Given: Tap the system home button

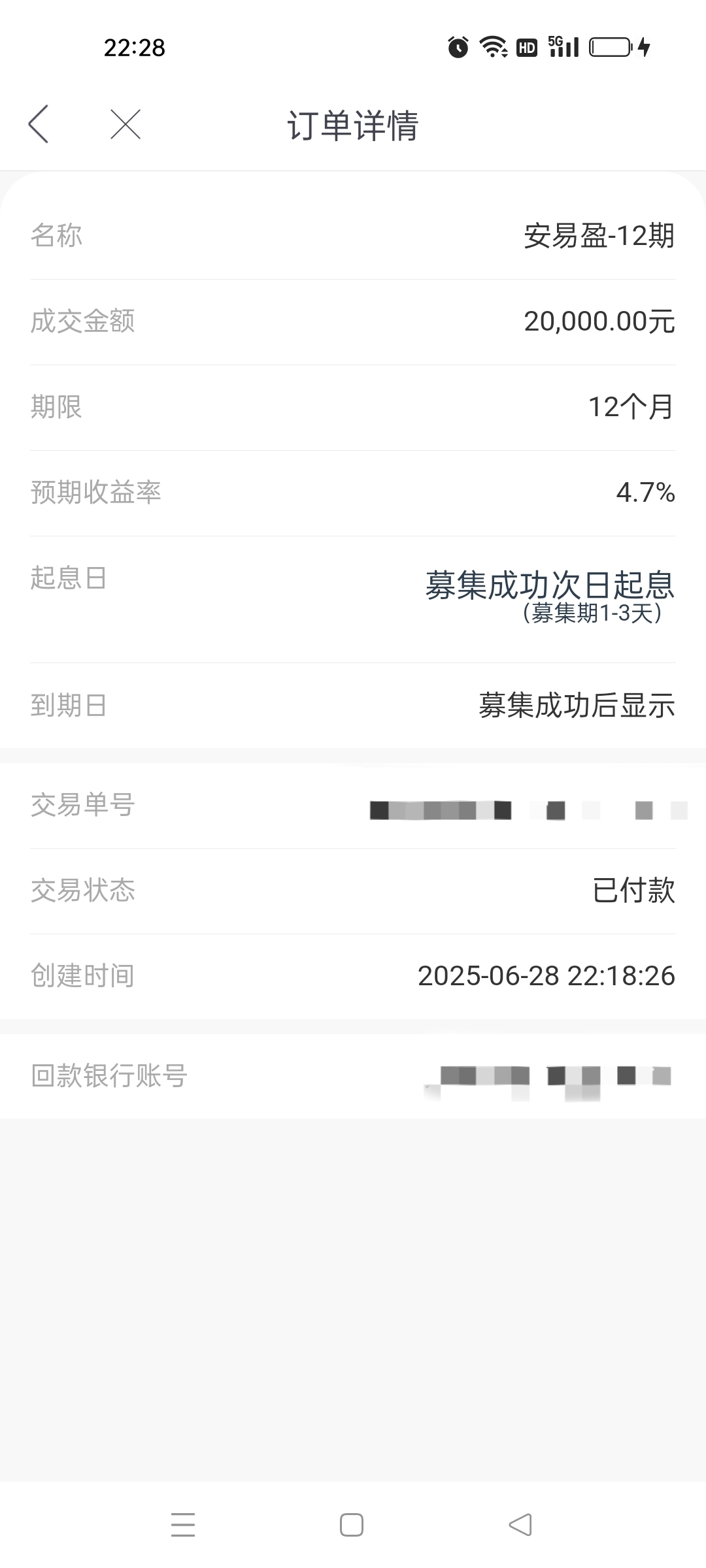Looking at the screenshot, I should click(352, 1525).
